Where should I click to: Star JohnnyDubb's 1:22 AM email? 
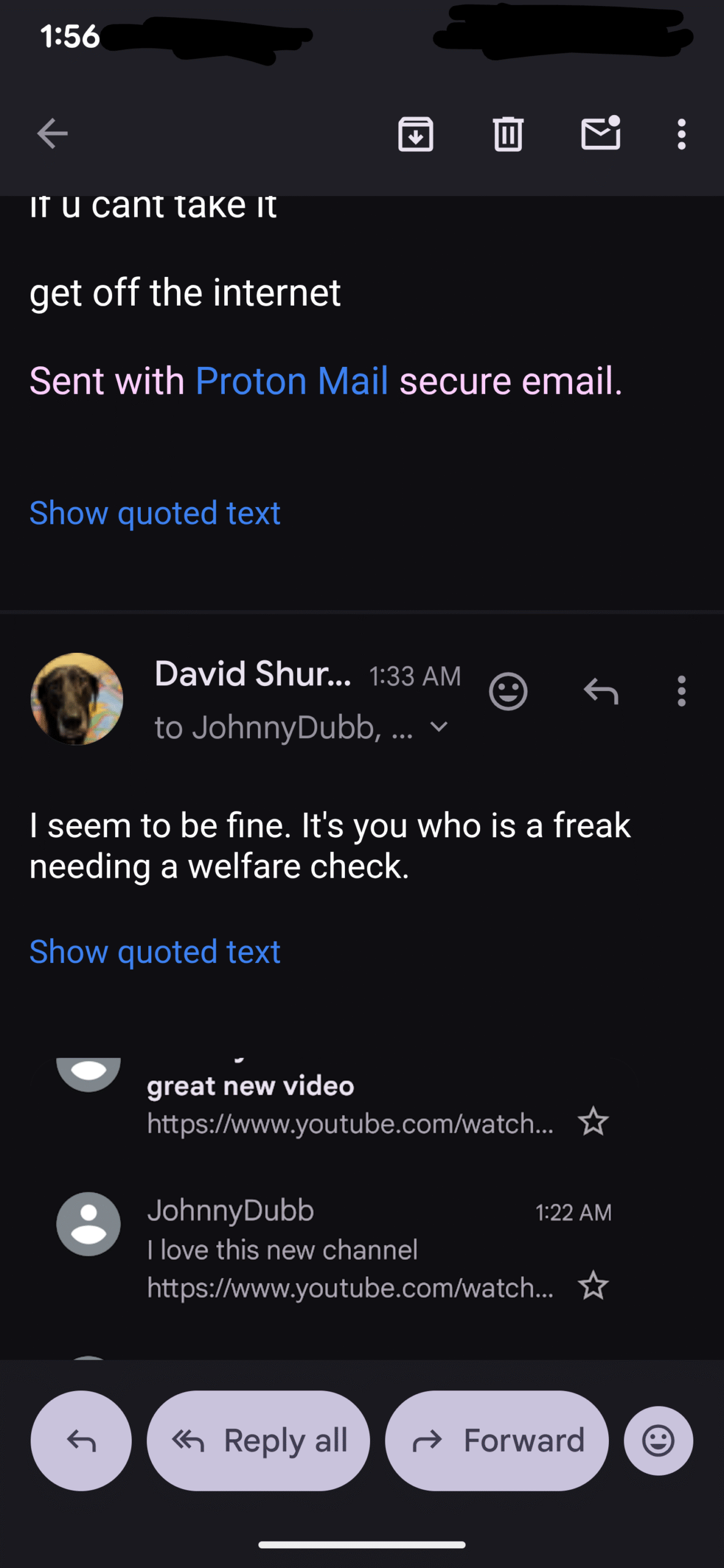593,1285
